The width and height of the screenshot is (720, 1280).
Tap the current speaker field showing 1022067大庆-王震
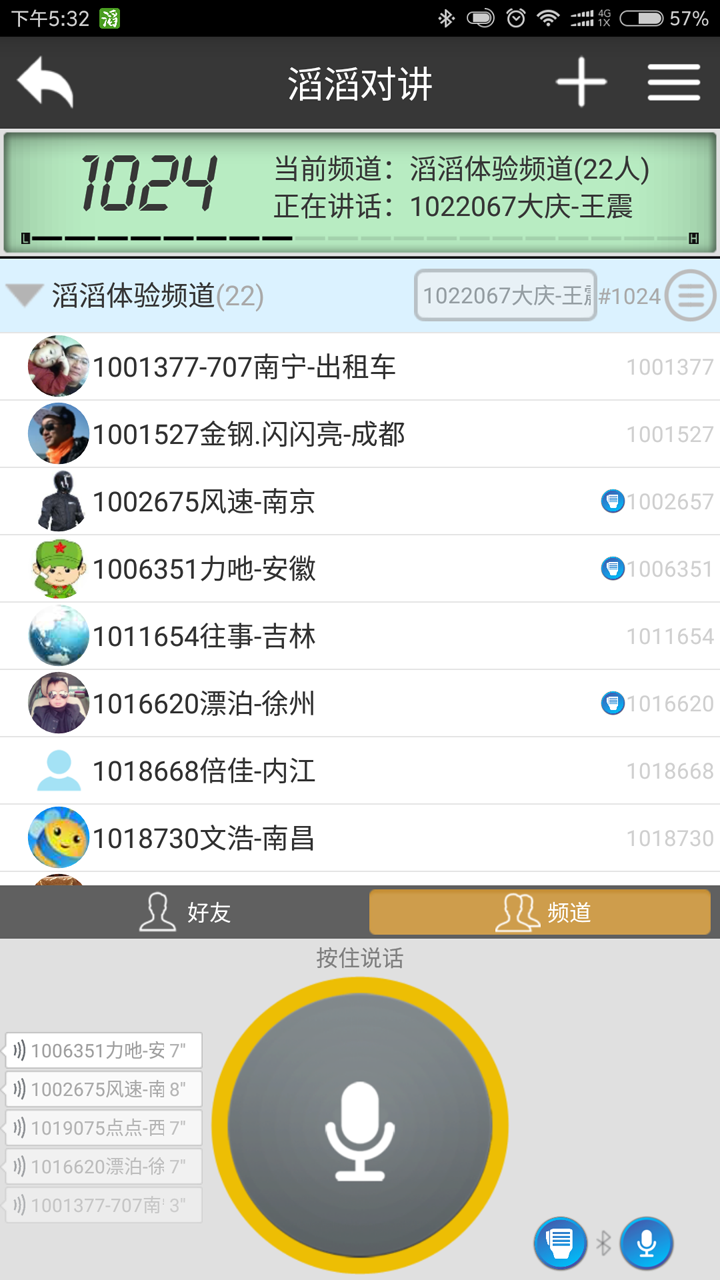(x=505, y=296)
